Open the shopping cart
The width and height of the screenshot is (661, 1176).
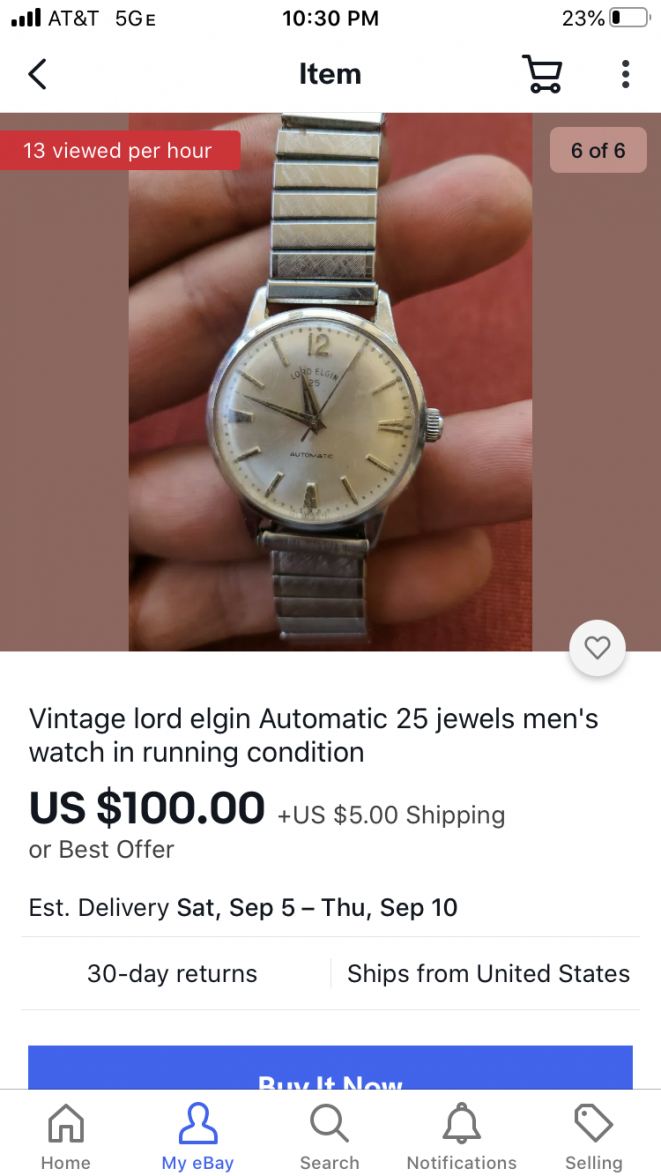click(542, 74)
